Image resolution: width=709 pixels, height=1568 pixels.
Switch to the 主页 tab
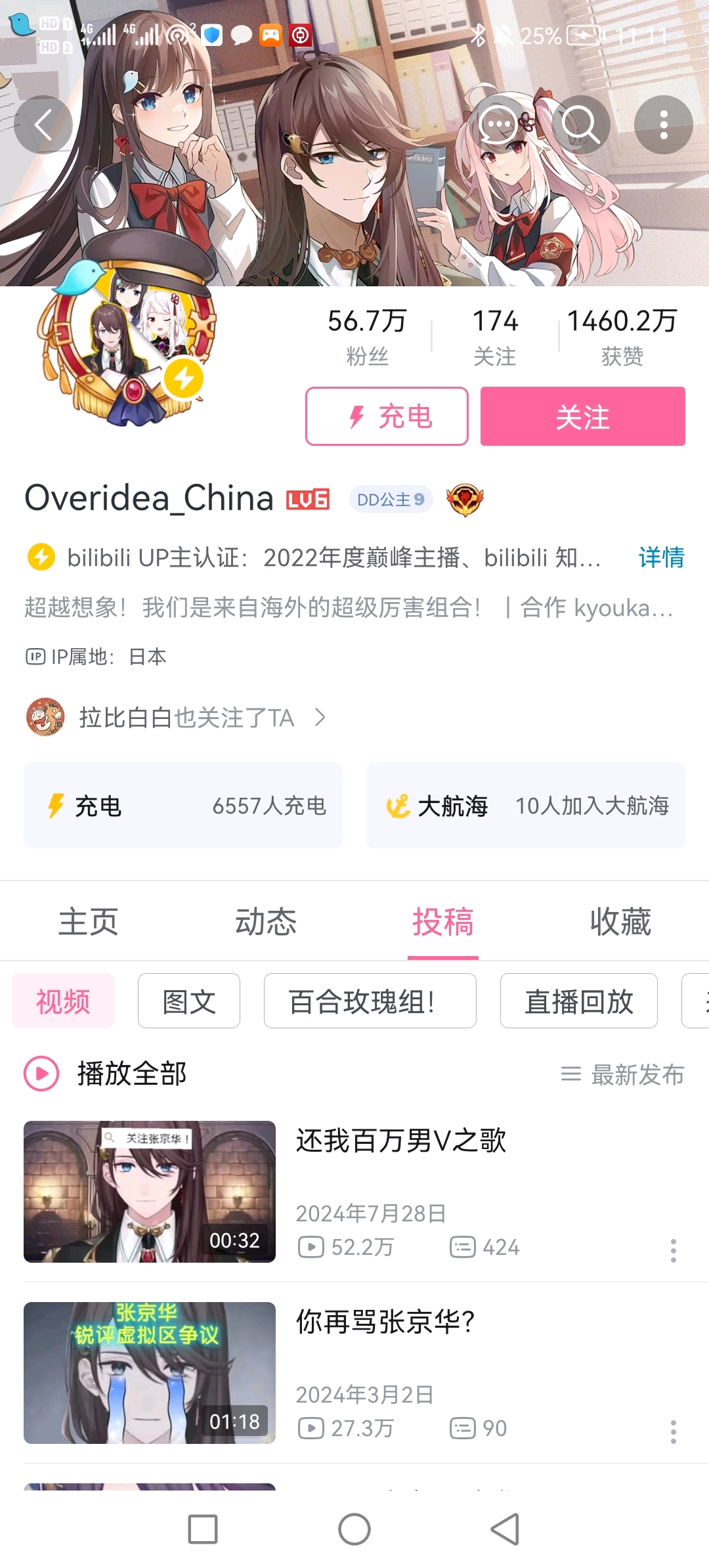click(89, 922)
